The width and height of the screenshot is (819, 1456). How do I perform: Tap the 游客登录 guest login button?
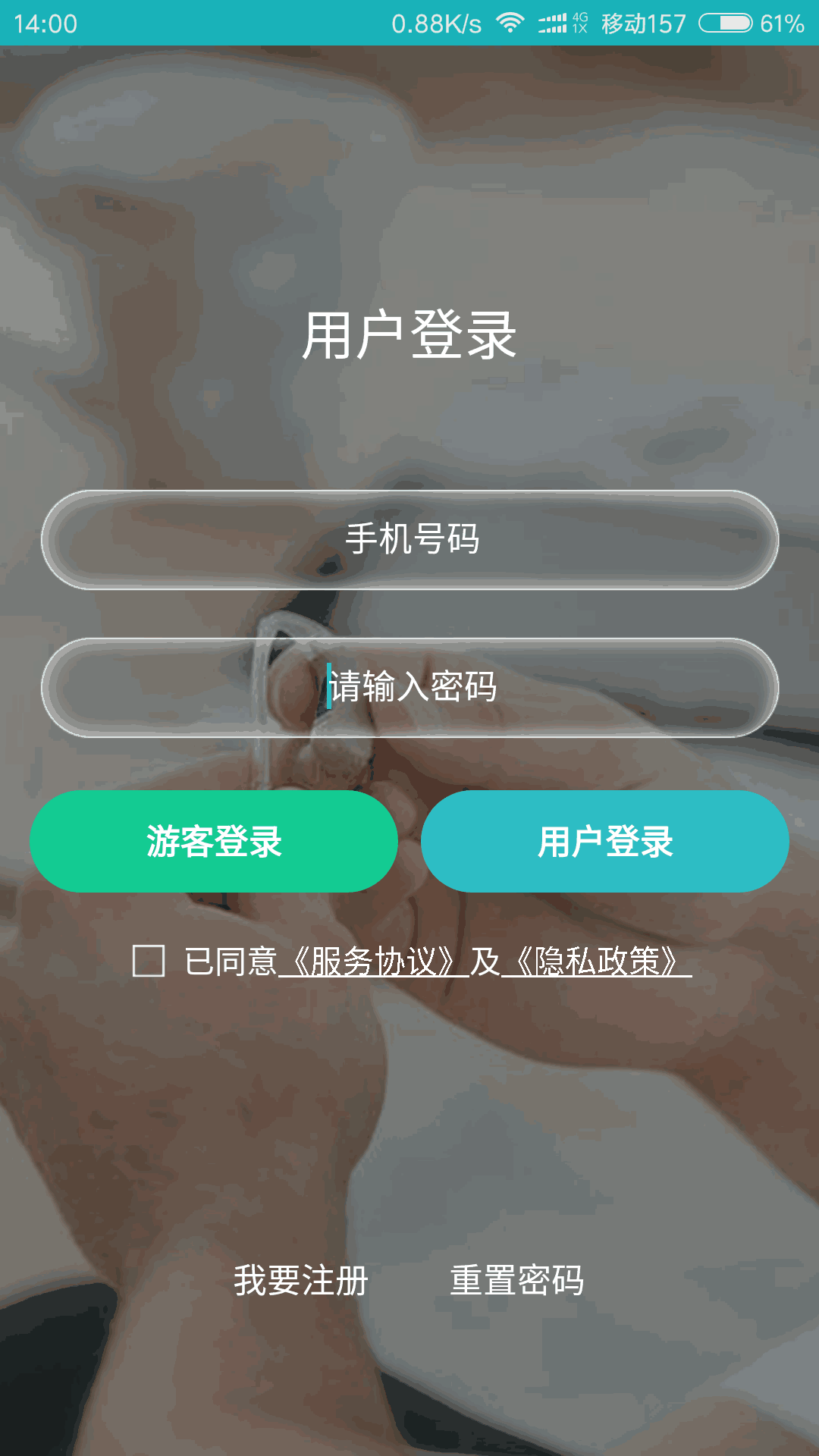coord(214,840)
